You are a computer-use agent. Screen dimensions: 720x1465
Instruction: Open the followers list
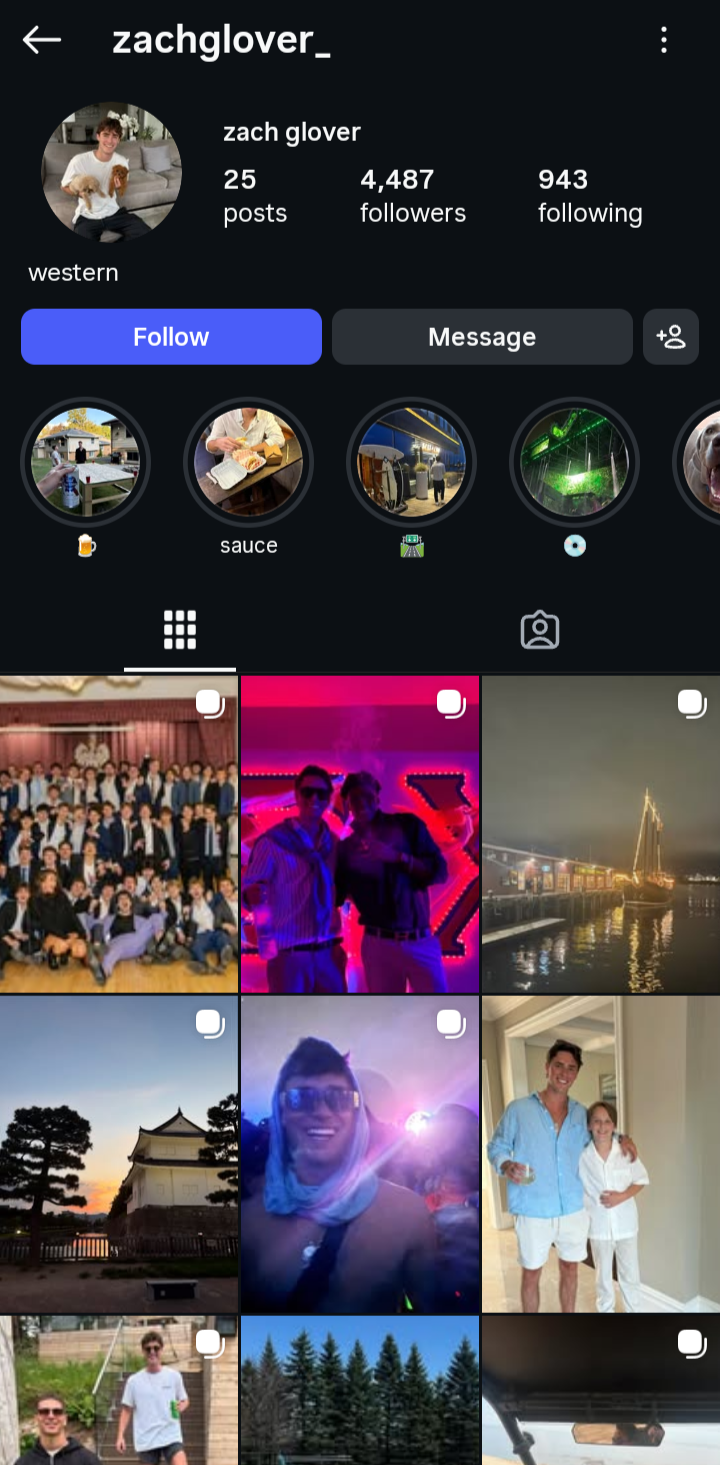click(412, 195)
